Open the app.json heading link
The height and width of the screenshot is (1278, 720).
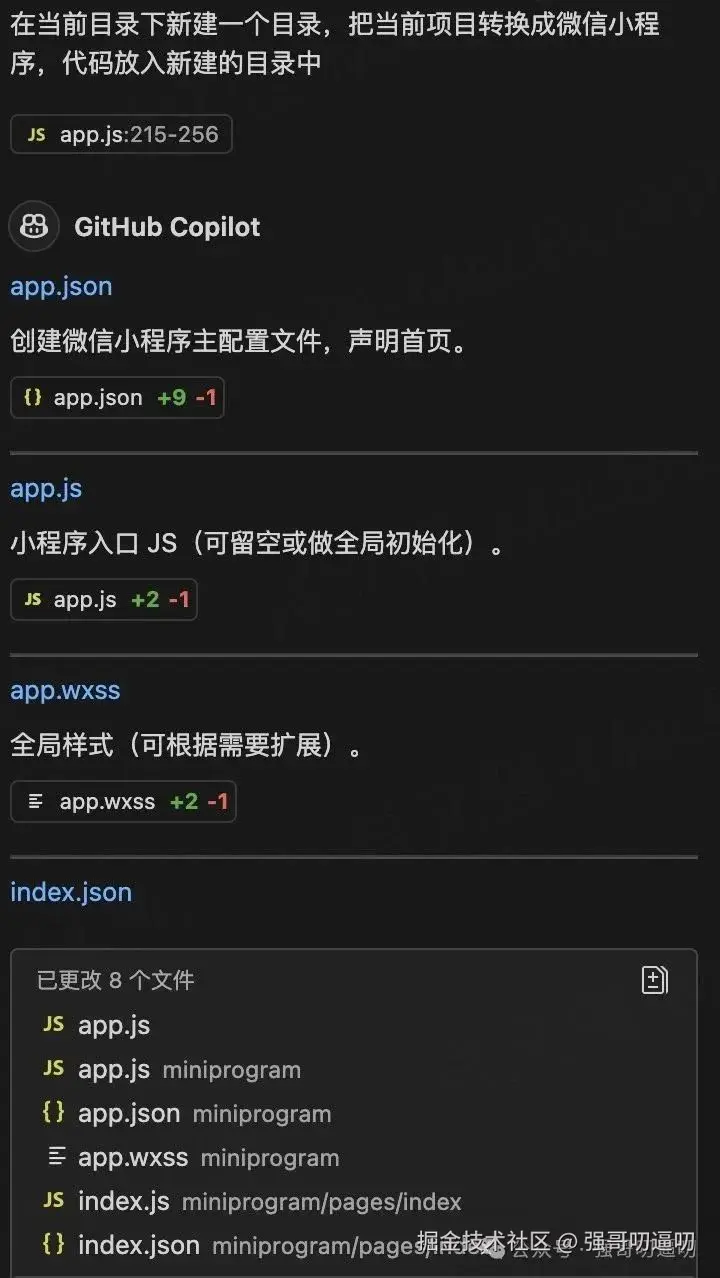[61, 287]
